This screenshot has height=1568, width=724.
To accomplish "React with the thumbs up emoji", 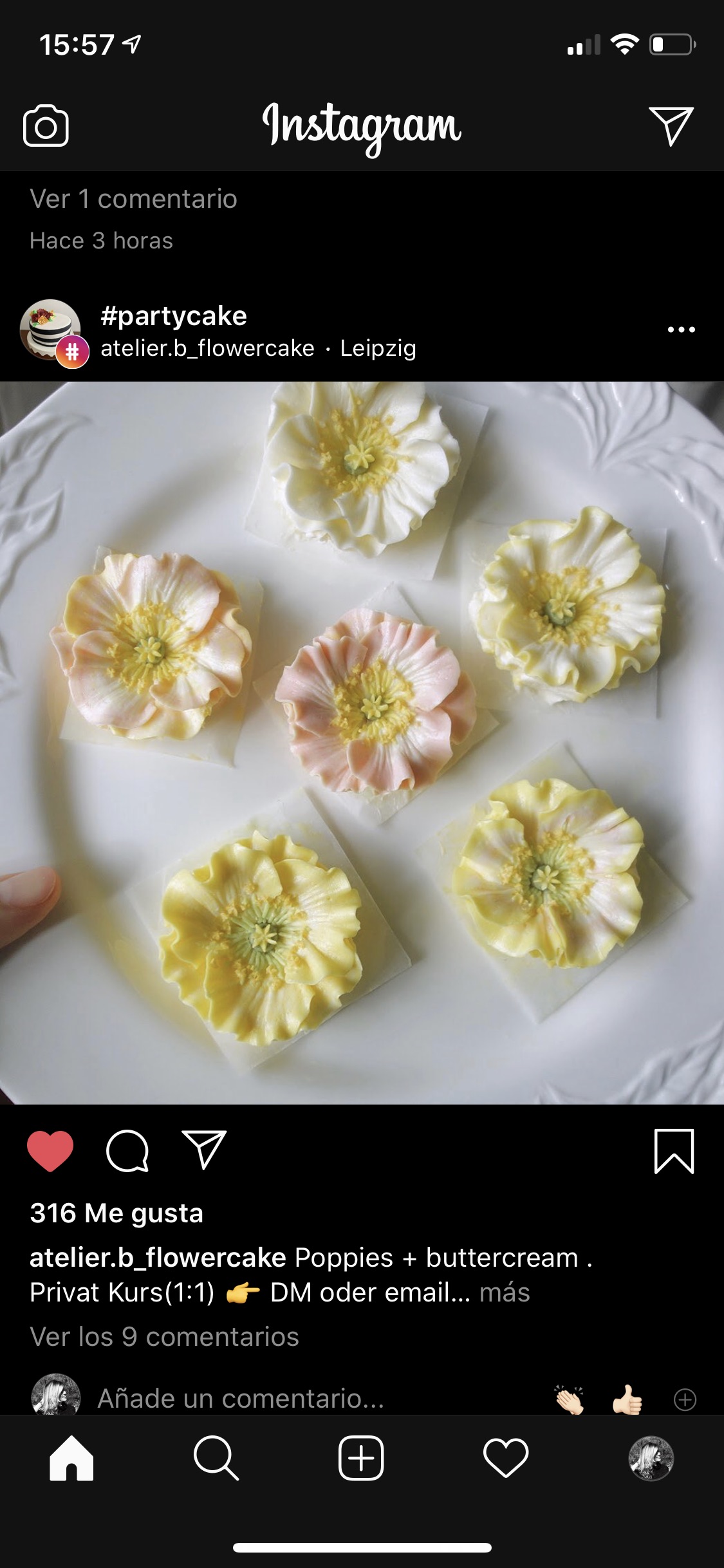I will (x=627, y=1399).
